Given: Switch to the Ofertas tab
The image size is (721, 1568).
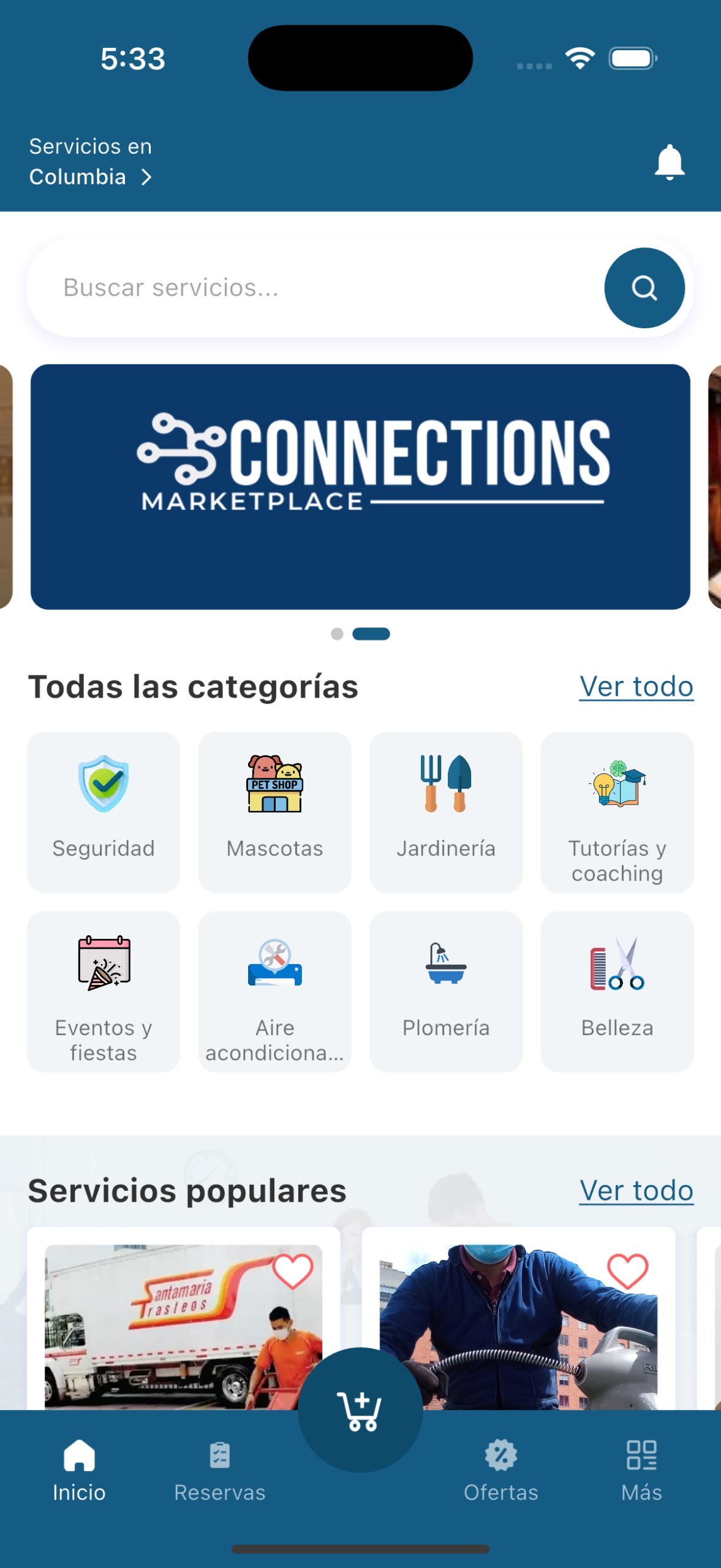Looking at the screenshot, I should [500, 1470].
